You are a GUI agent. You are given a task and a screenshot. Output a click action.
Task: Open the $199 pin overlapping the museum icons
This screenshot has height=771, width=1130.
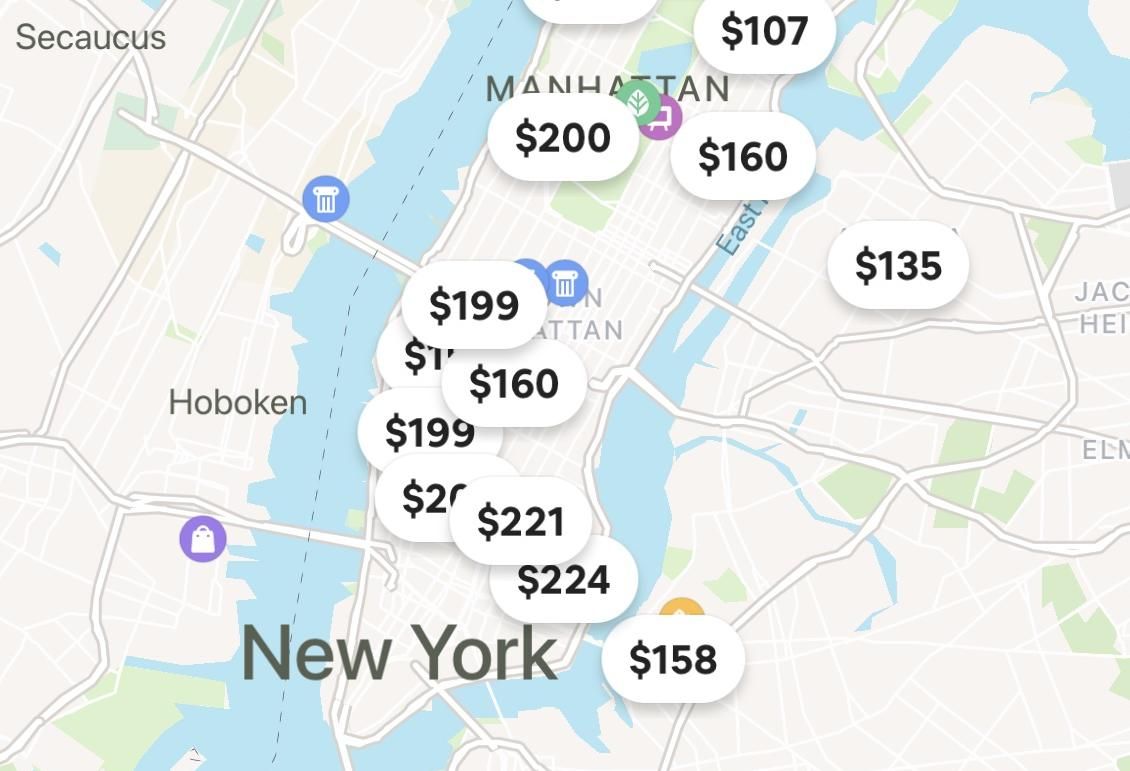tap(474, 304)
